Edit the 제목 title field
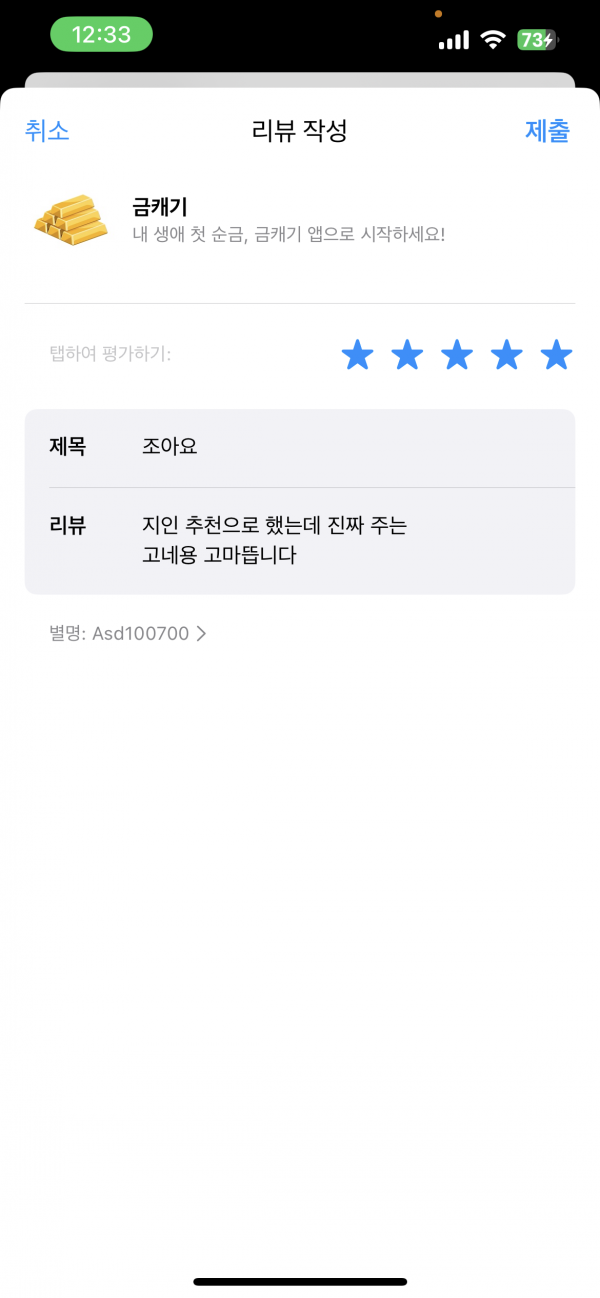The height and width of the screenshot is (1298, 600). pos(300,448)
